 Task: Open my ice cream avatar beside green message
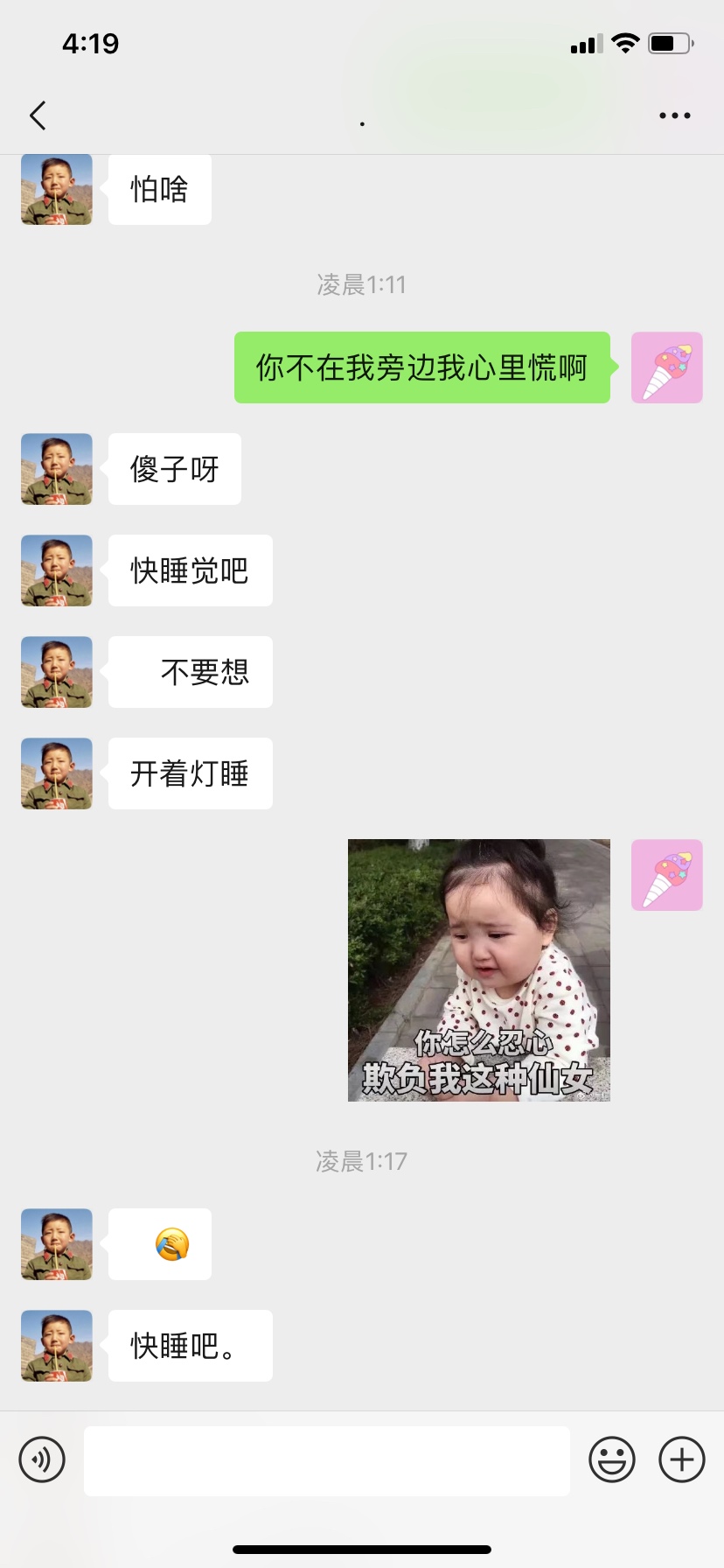tap(667, 367)
